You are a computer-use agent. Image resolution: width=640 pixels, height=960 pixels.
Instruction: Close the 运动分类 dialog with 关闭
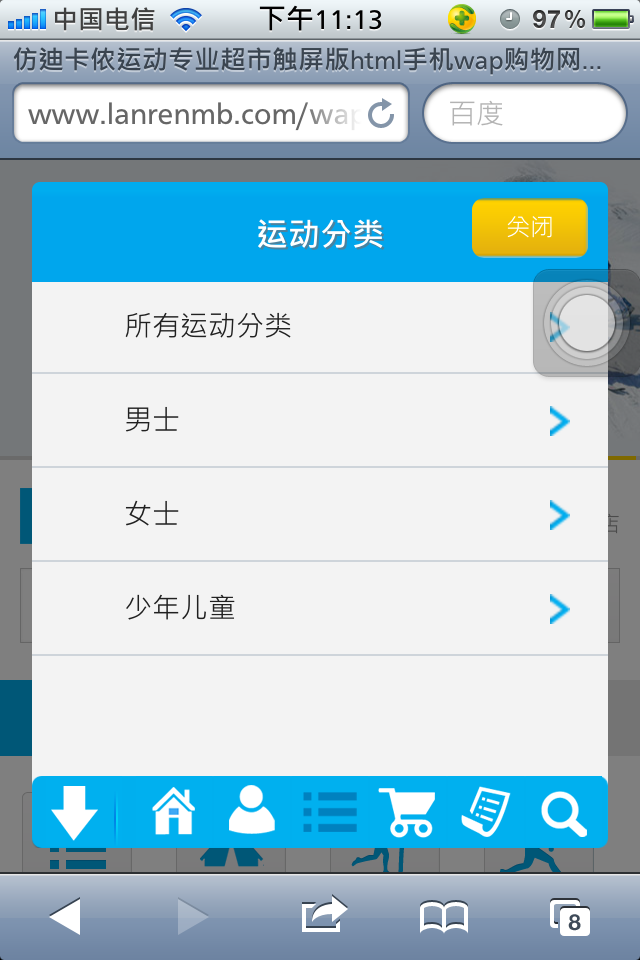[529, 228]
